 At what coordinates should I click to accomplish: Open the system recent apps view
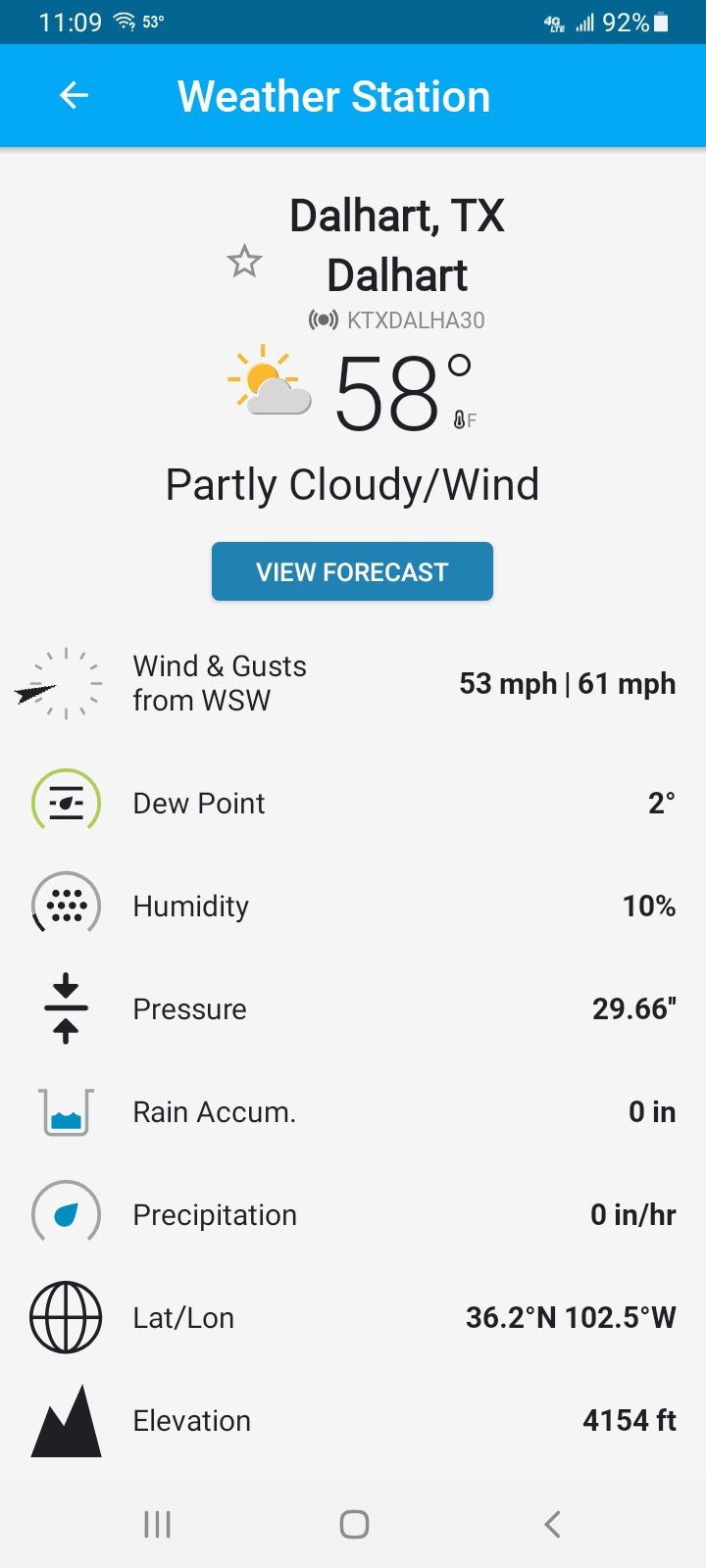click(x=157, y=1524)
